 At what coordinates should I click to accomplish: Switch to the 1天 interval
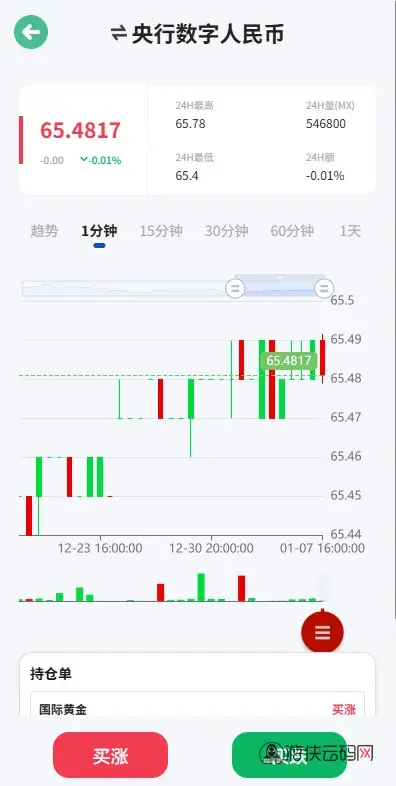click(x=350, y=231)
